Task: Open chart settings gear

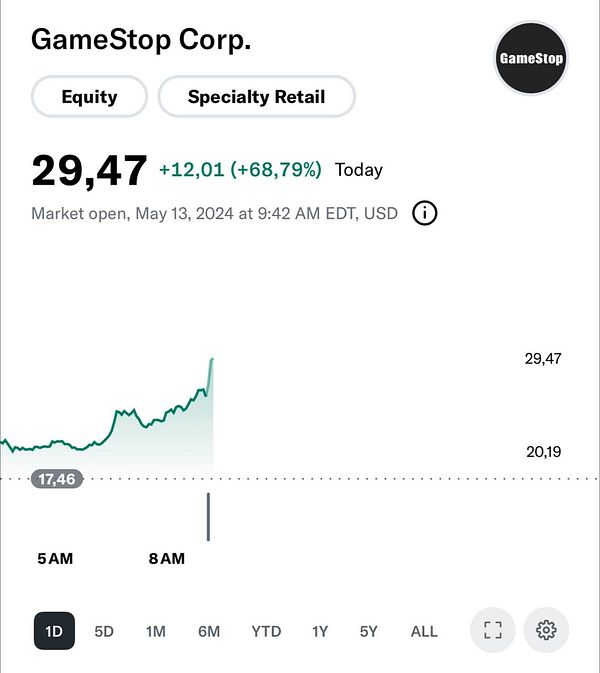Action: (x=546, y=630)
